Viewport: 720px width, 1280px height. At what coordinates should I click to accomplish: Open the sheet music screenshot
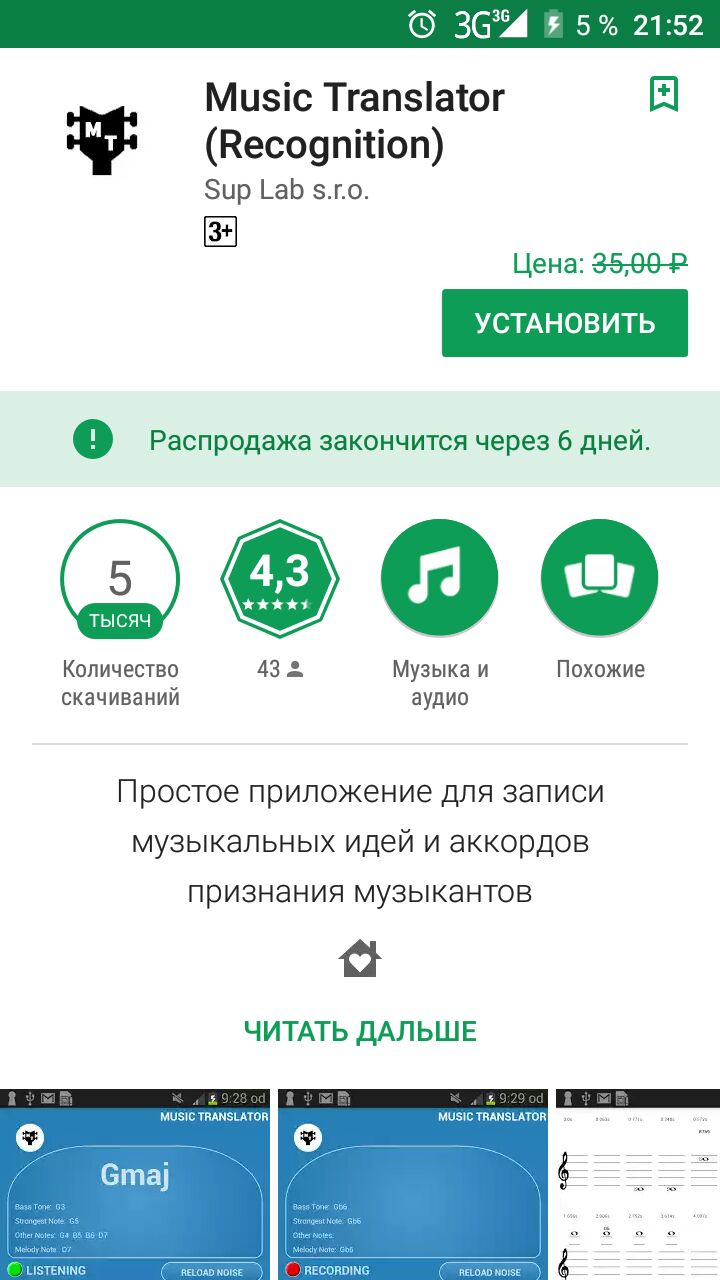[638, 1185]
